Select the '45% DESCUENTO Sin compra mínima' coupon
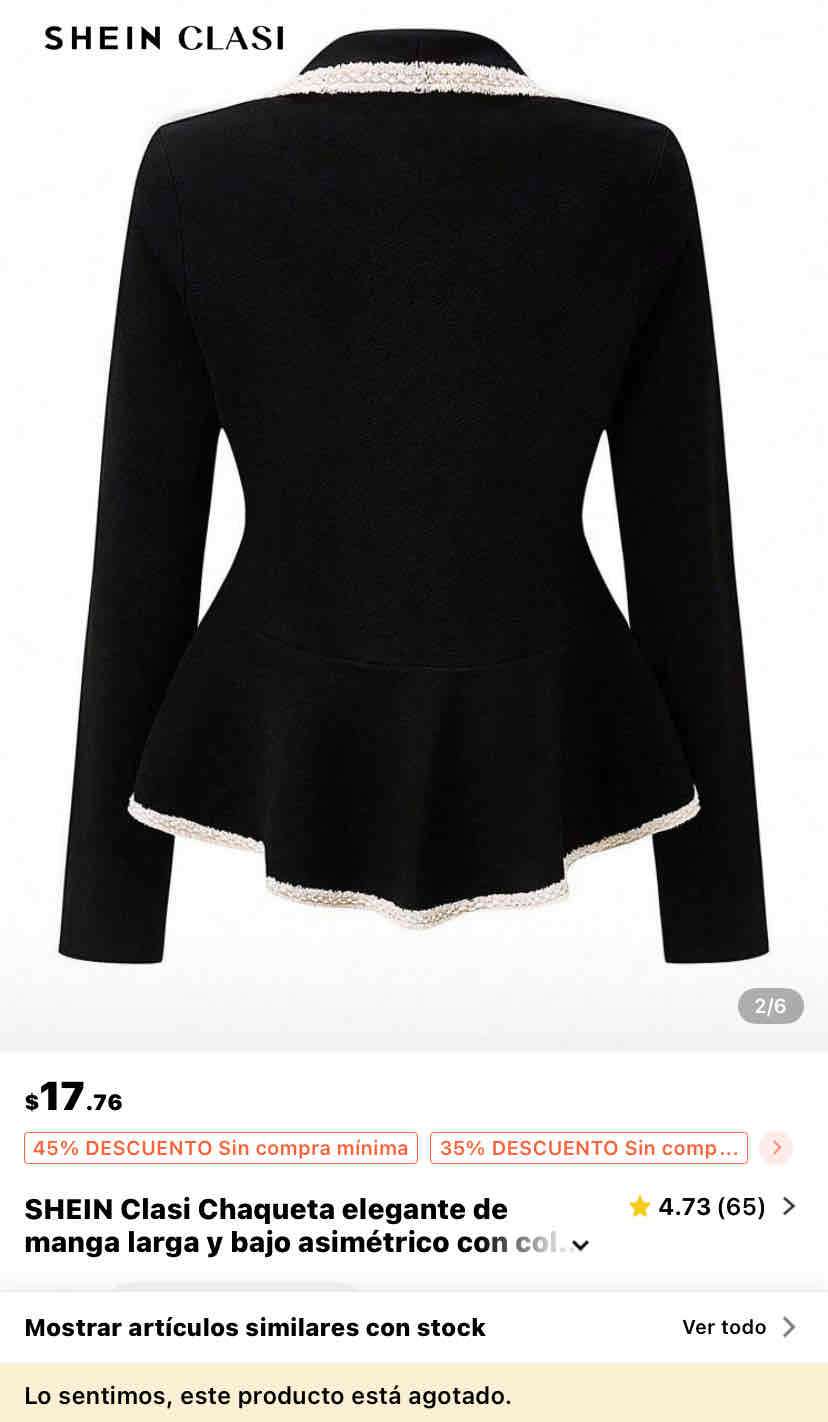Viewport: 828px width, 1422px height. [221, 1148]
